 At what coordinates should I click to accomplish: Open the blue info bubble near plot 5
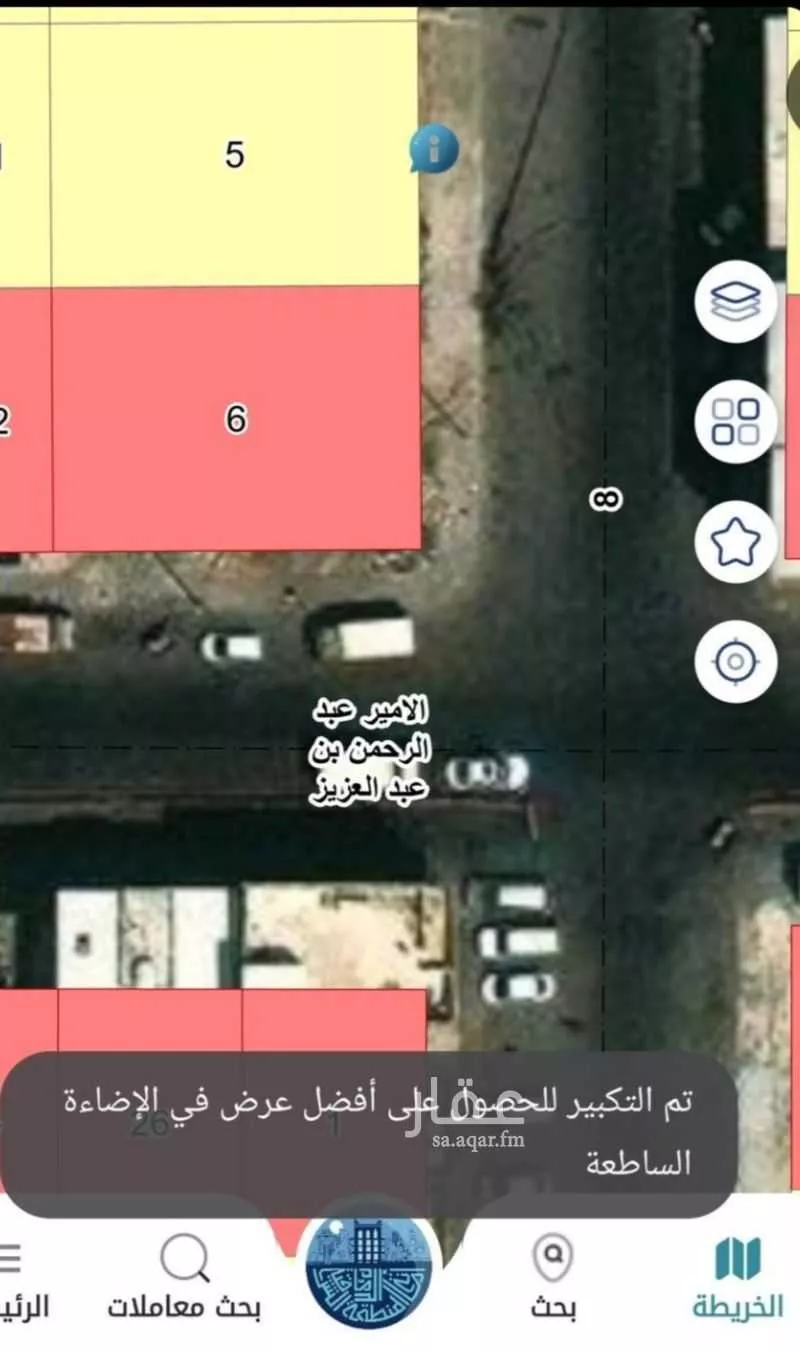[433, 148]
